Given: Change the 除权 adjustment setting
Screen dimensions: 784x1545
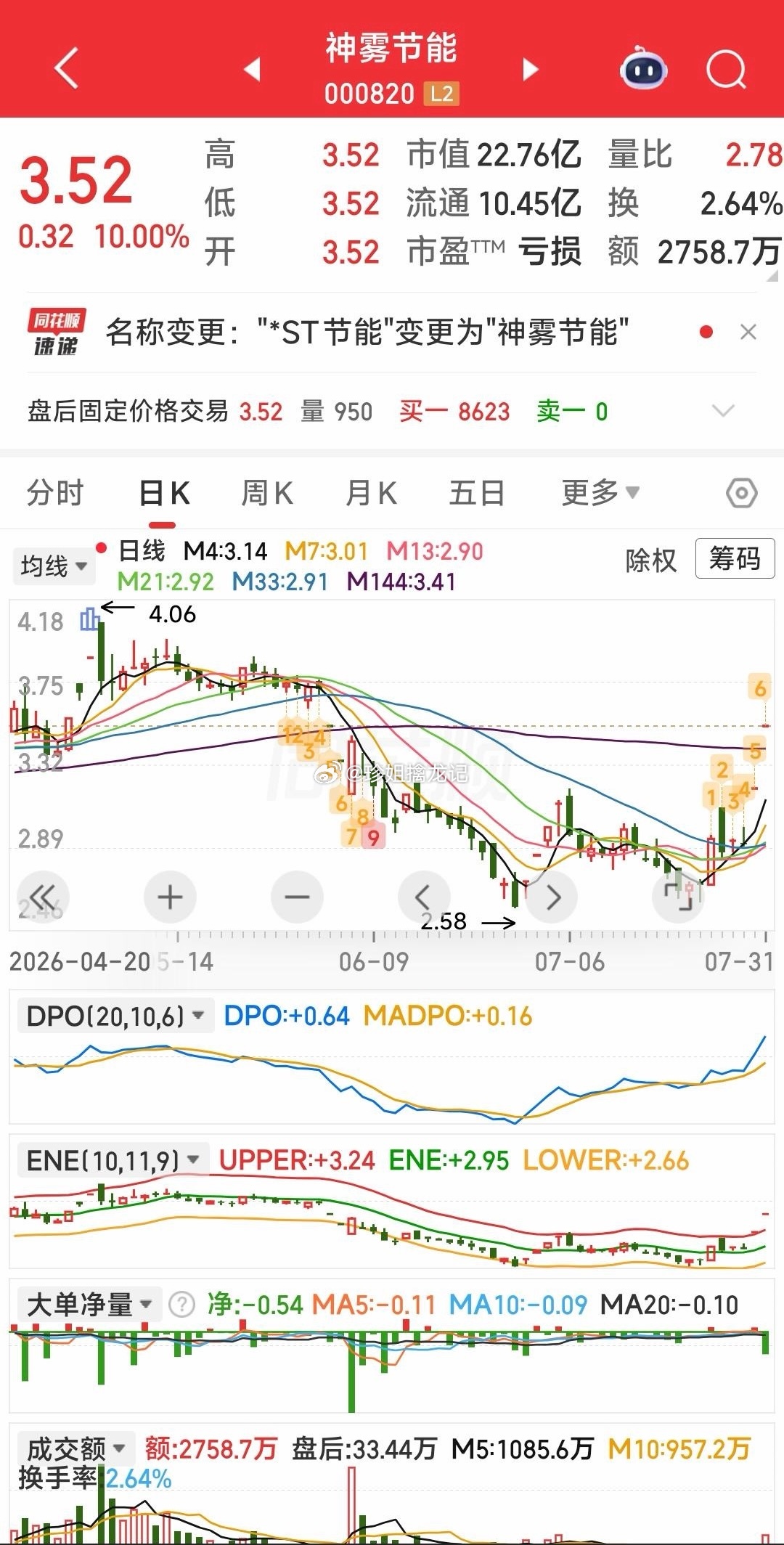Looking at the screenshot, I should coord(650,560).
